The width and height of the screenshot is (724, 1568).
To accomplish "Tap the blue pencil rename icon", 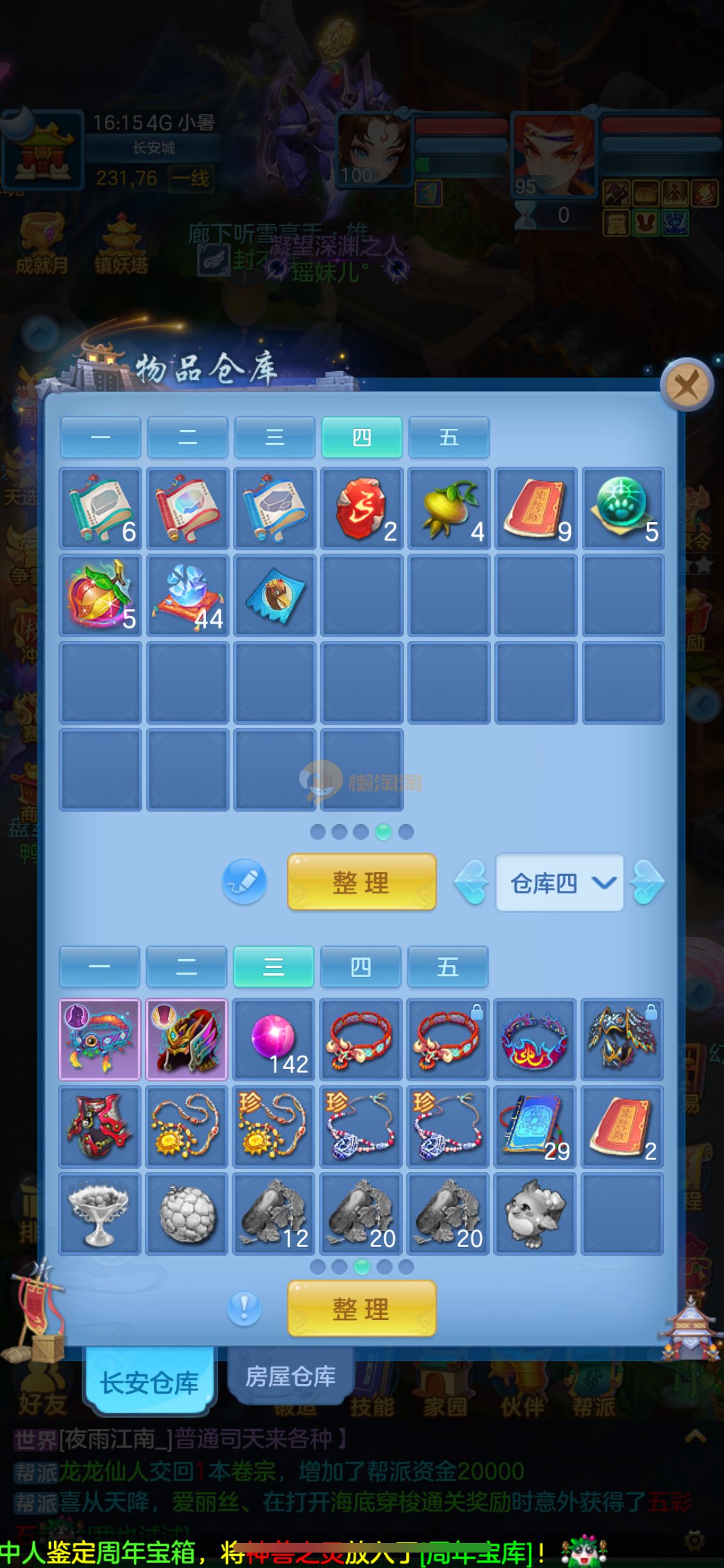I will 245,881.
